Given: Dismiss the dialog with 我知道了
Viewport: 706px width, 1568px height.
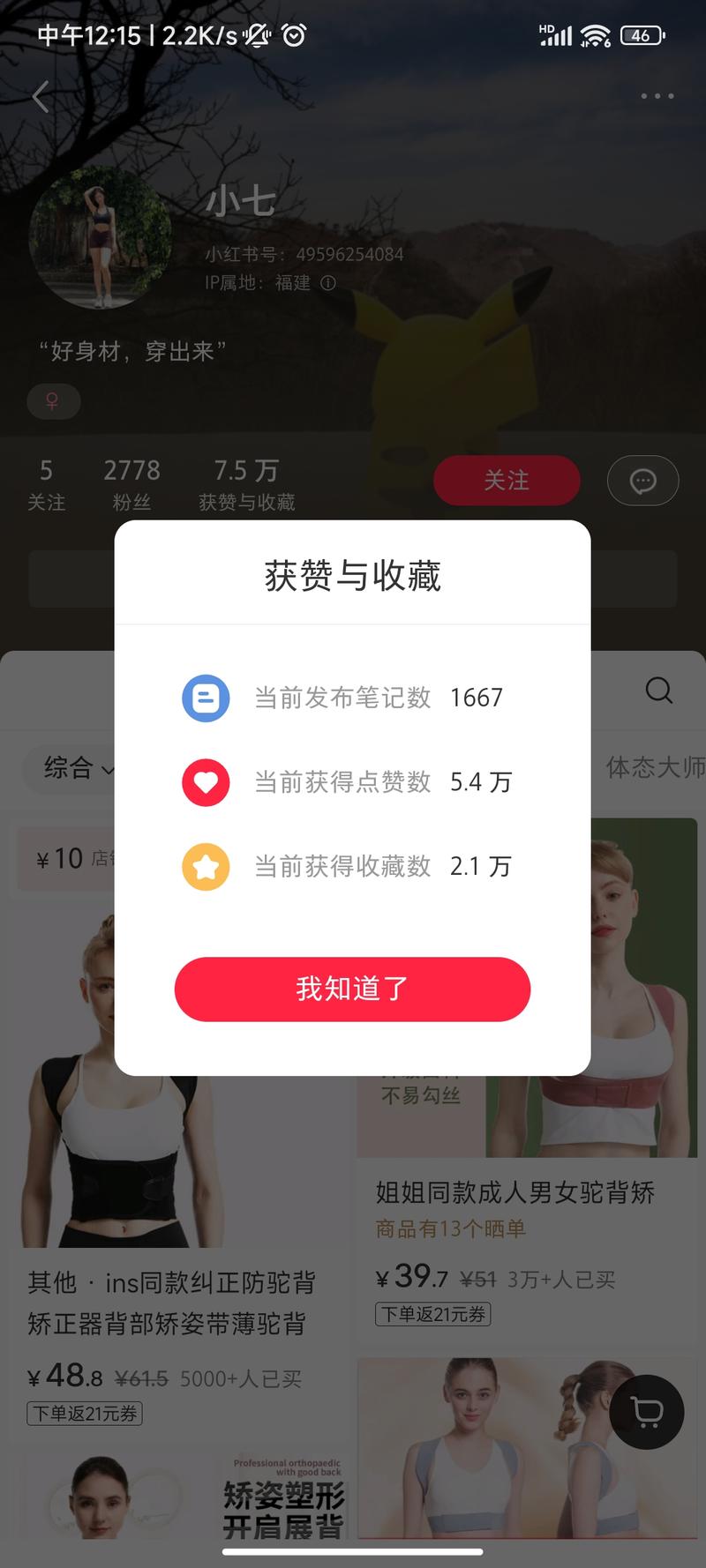Looking at the screenshot, I should (x=352, y=989).
